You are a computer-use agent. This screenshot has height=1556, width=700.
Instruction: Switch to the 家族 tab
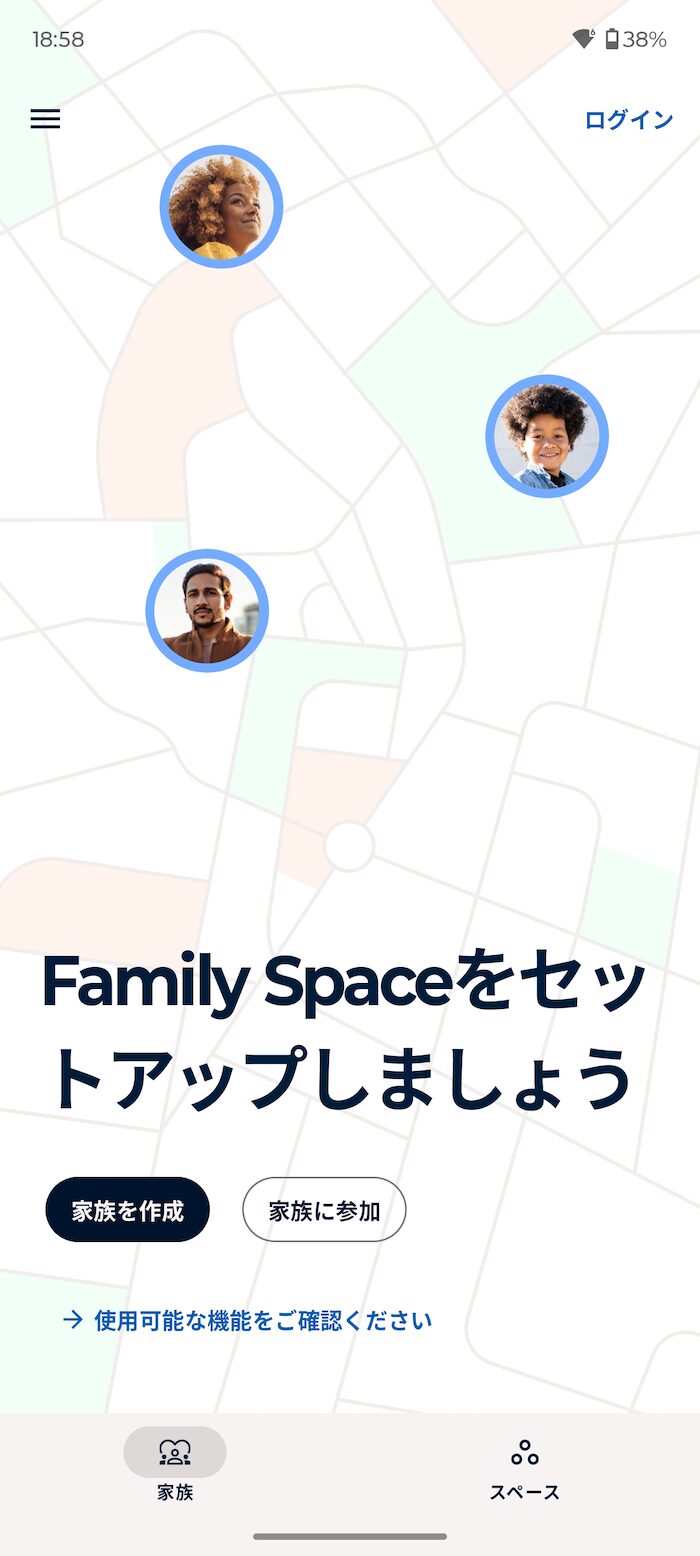coord(175,1465)
